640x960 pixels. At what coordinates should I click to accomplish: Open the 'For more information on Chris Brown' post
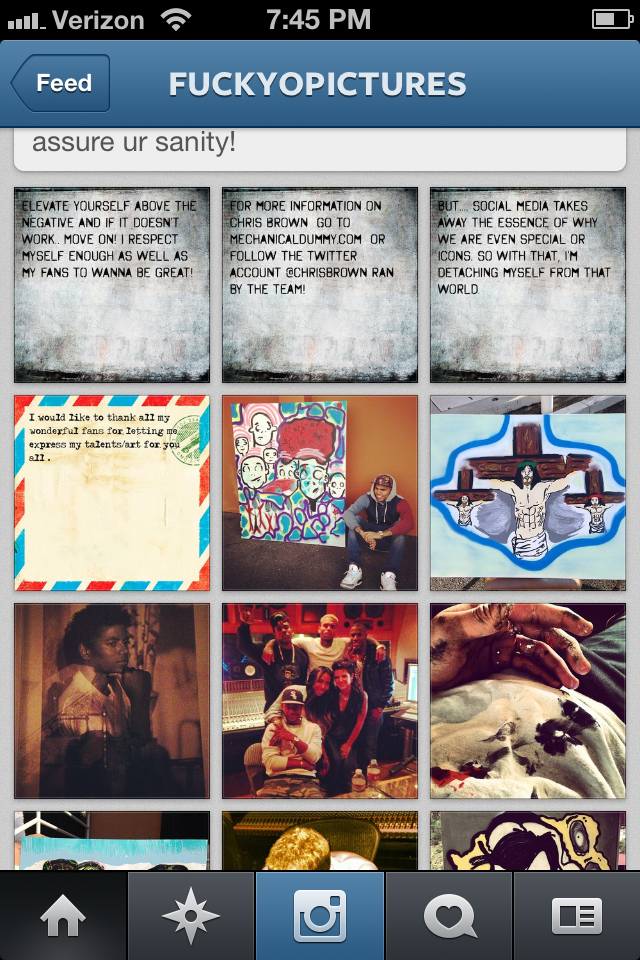pyautogui.click(x=320, y=285)
